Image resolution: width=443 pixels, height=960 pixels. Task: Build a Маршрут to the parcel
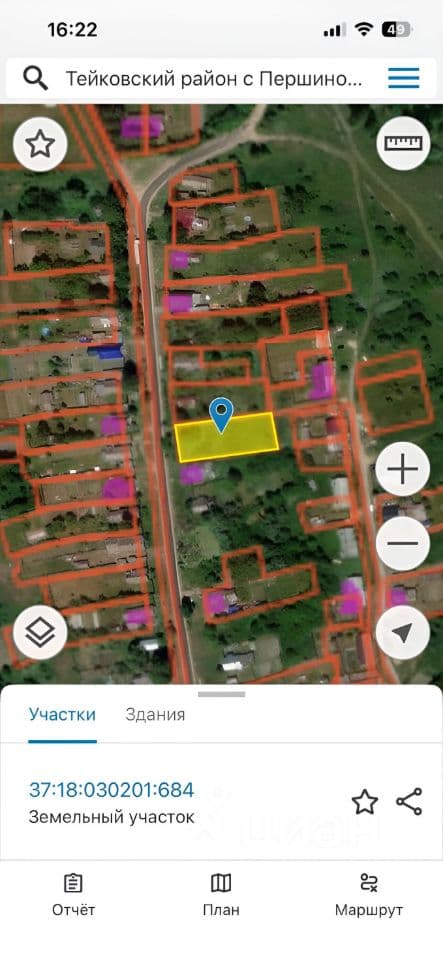click(369, 895)
